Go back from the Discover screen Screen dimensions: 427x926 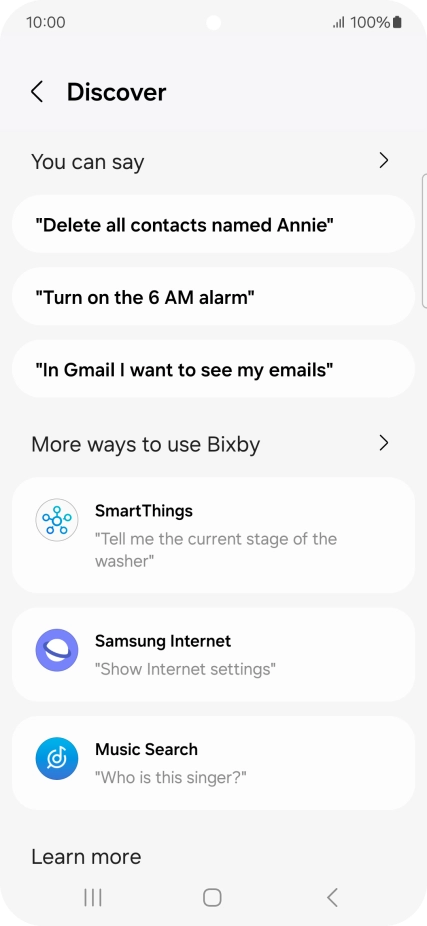click(37, 92)
